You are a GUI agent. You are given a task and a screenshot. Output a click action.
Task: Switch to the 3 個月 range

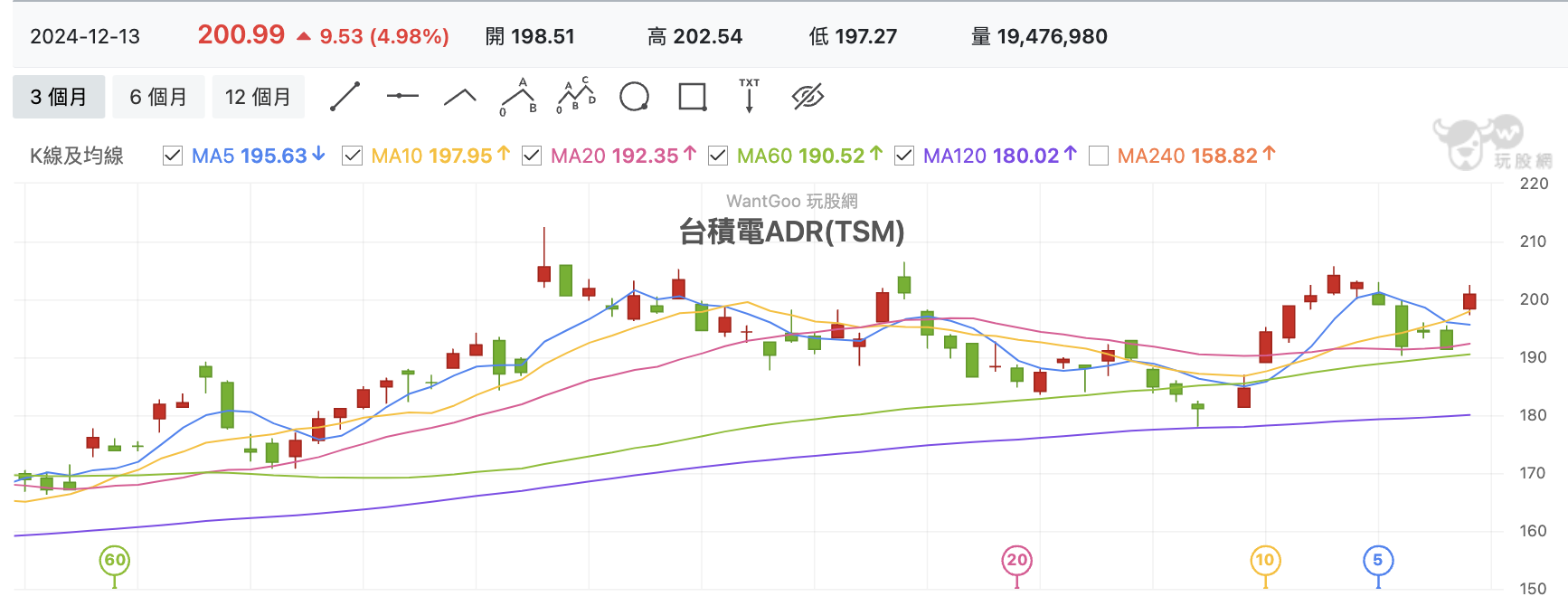tap(59, 97)
